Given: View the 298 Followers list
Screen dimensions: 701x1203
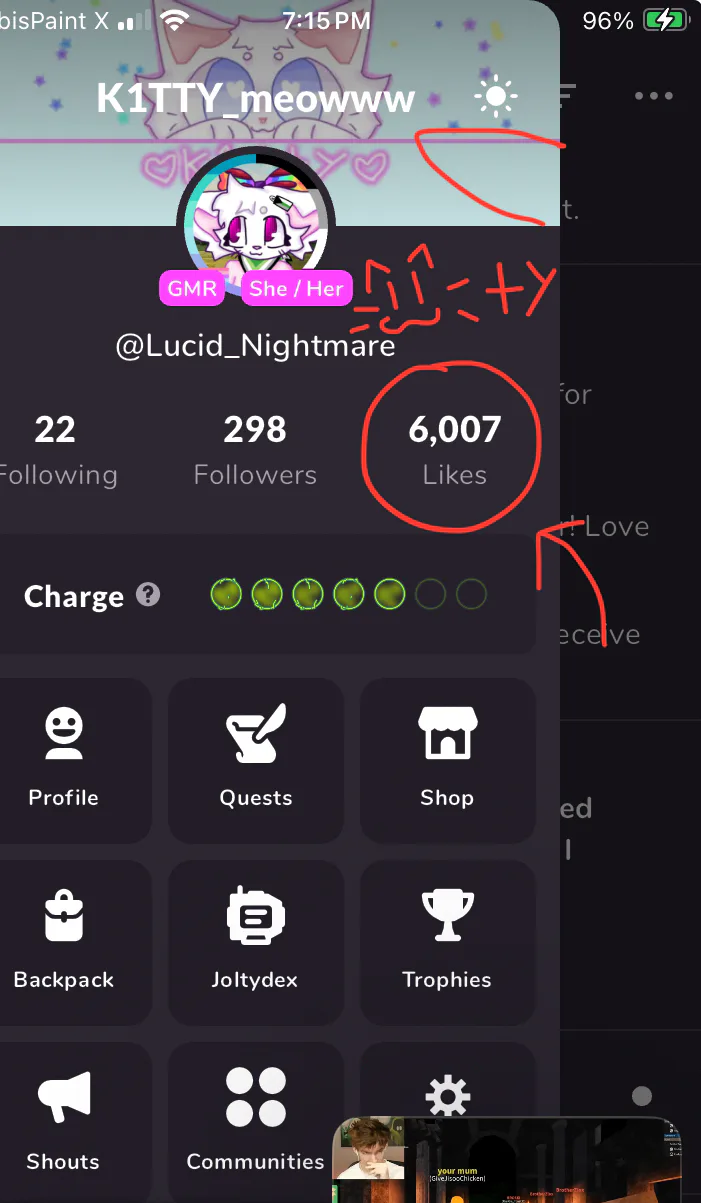Looking at the screenshot, I should click(x=255, y=451).
